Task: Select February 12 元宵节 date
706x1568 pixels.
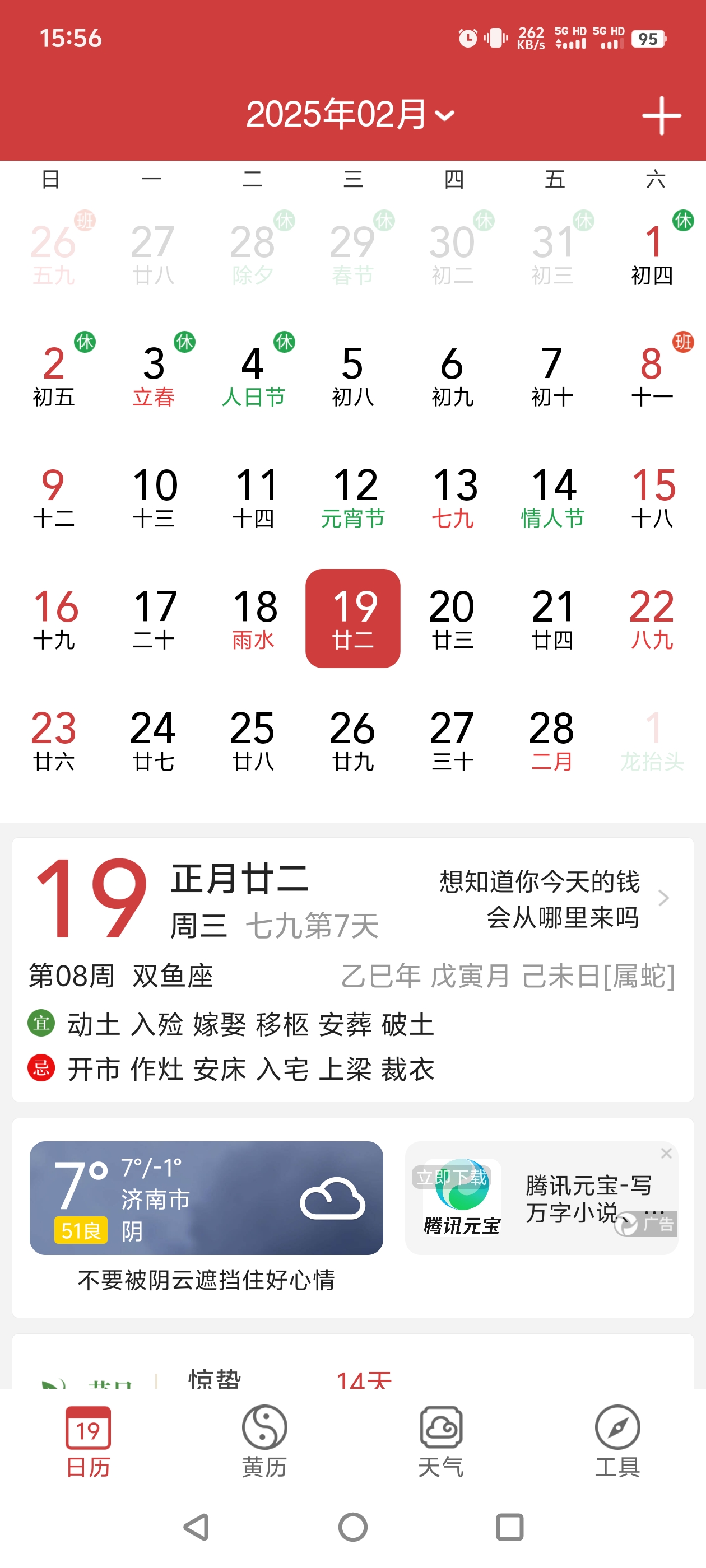Action: 352,497
